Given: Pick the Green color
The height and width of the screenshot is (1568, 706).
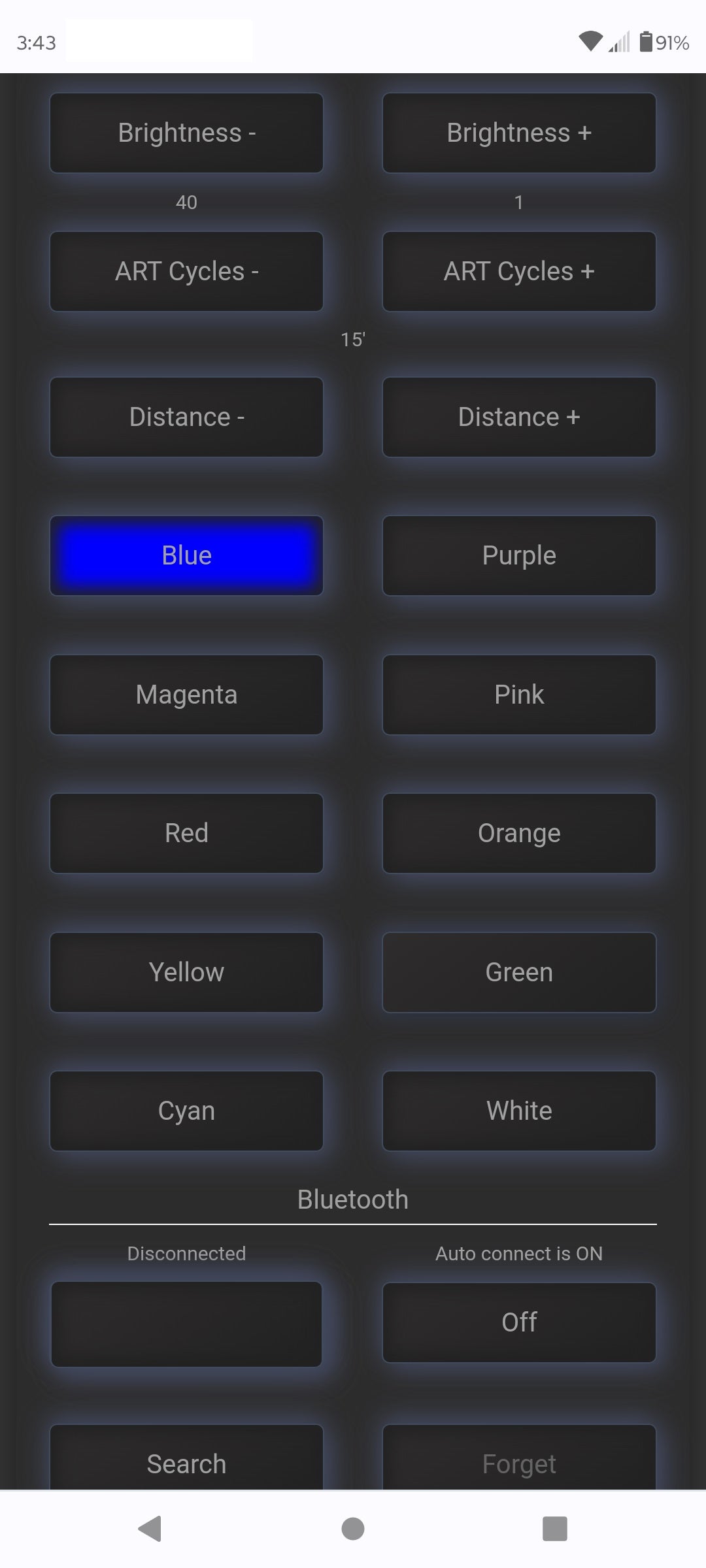Looking at the screenshot, I should click(519, 972).
